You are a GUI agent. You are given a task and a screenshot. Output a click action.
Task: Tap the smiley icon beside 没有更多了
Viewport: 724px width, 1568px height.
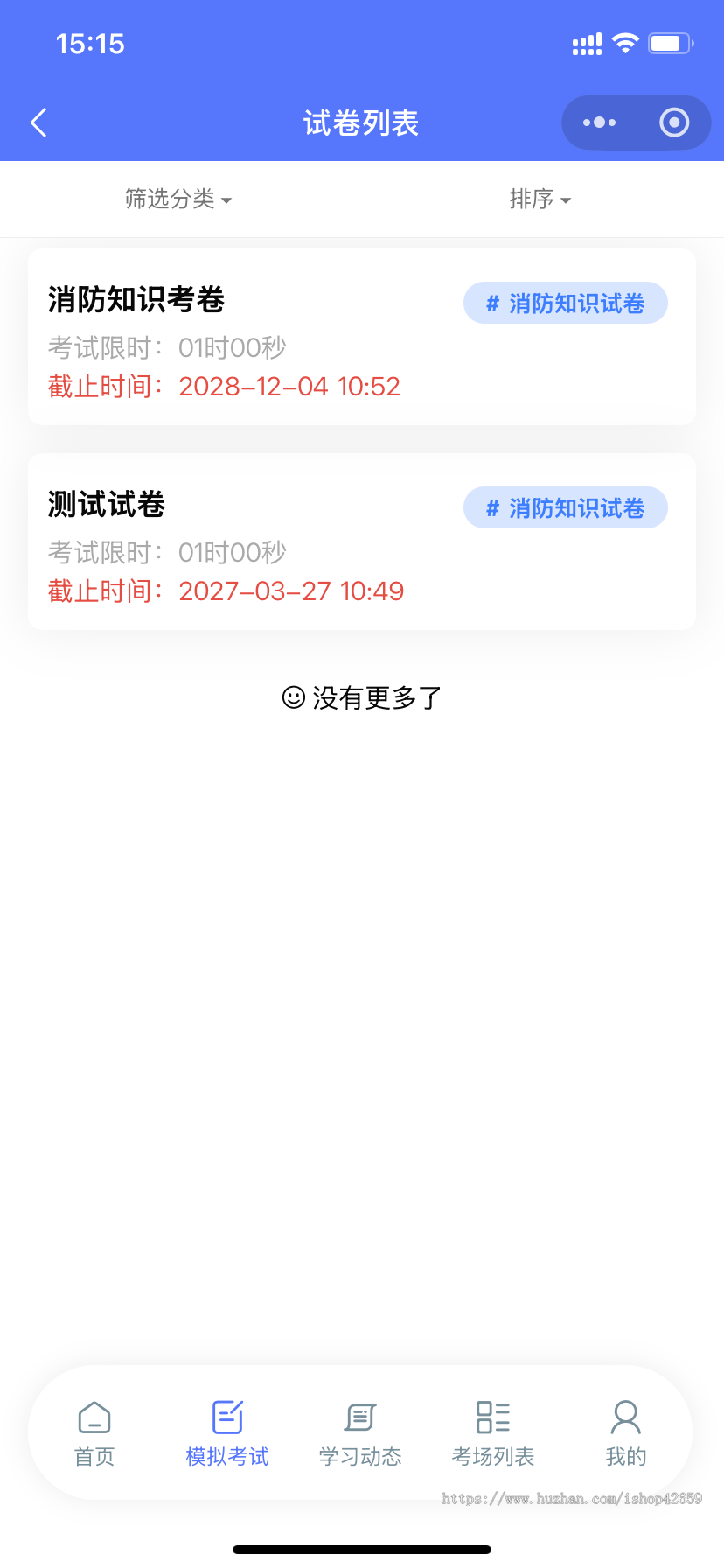pyautogui.click(x=292, y=697)
